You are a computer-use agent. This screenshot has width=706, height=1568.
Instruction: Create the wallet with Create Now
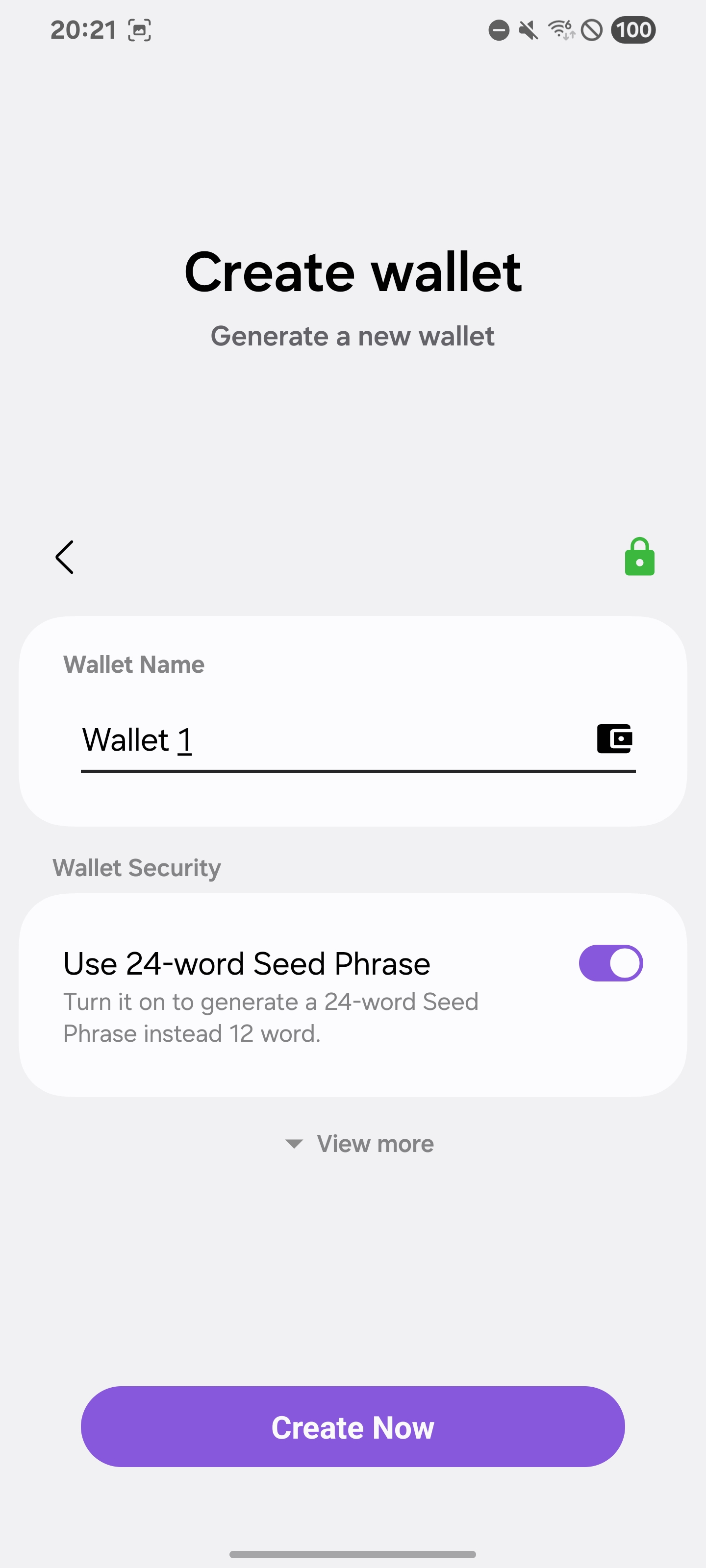tap(353, 1427)
